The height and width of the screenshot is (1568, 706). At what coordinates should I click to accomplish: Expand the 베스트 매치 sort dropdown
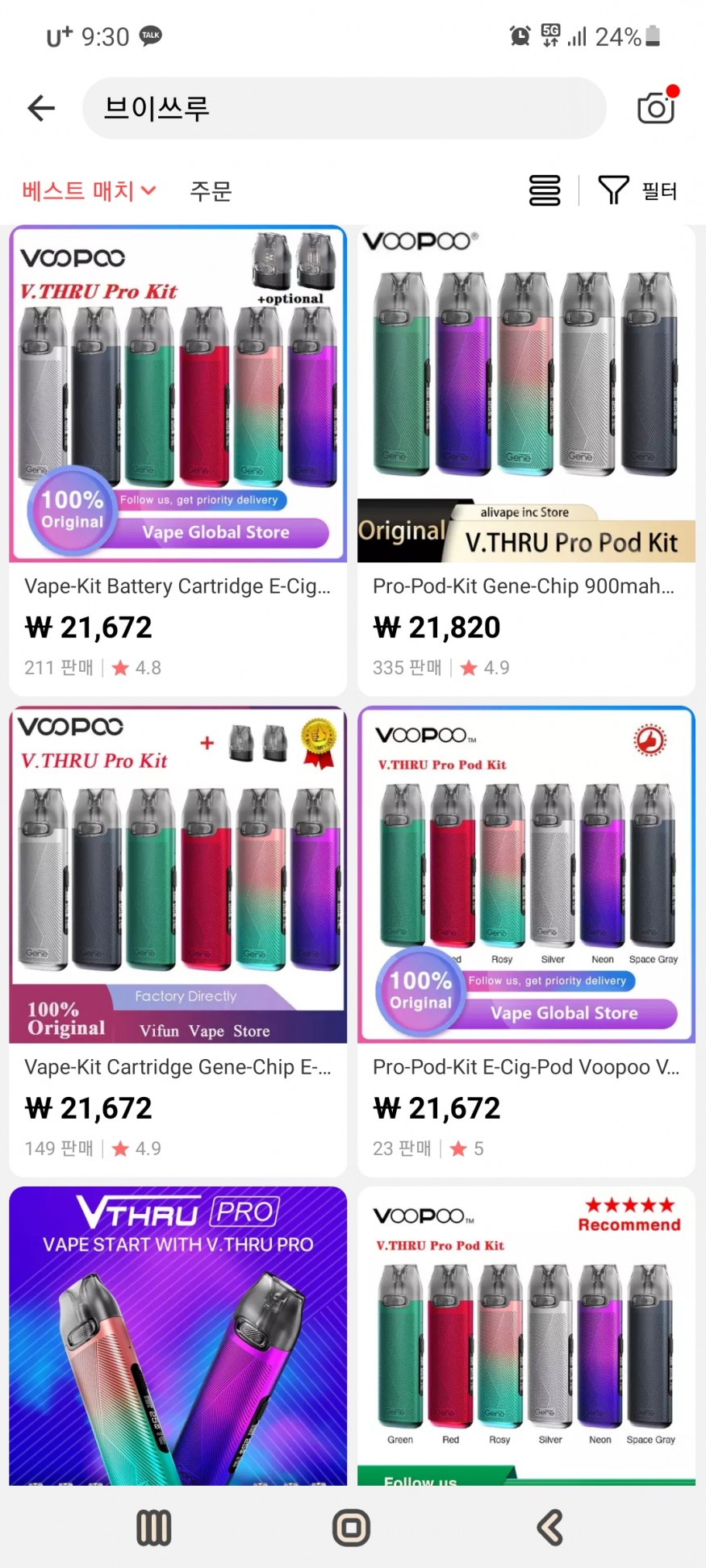pos(89,191)
